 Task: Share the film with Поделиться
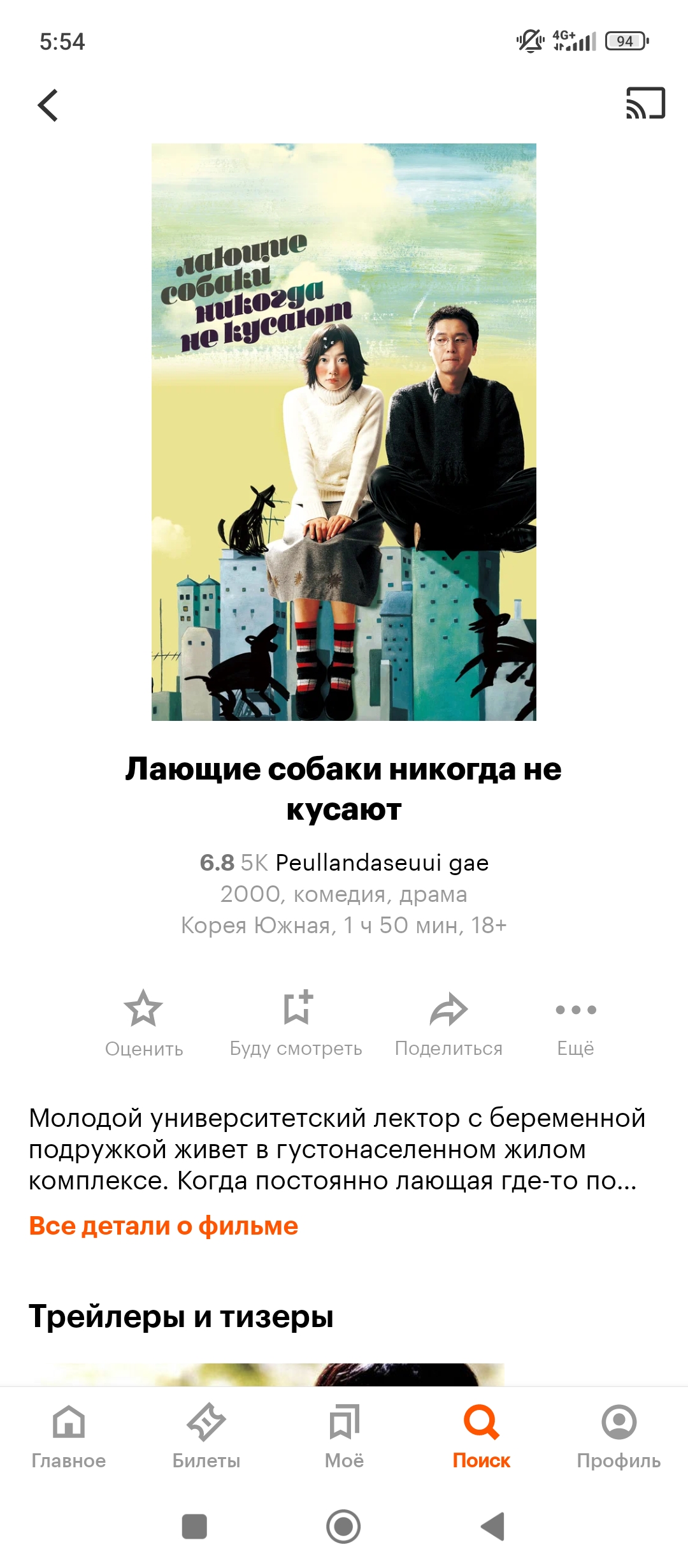[448, 1024]
